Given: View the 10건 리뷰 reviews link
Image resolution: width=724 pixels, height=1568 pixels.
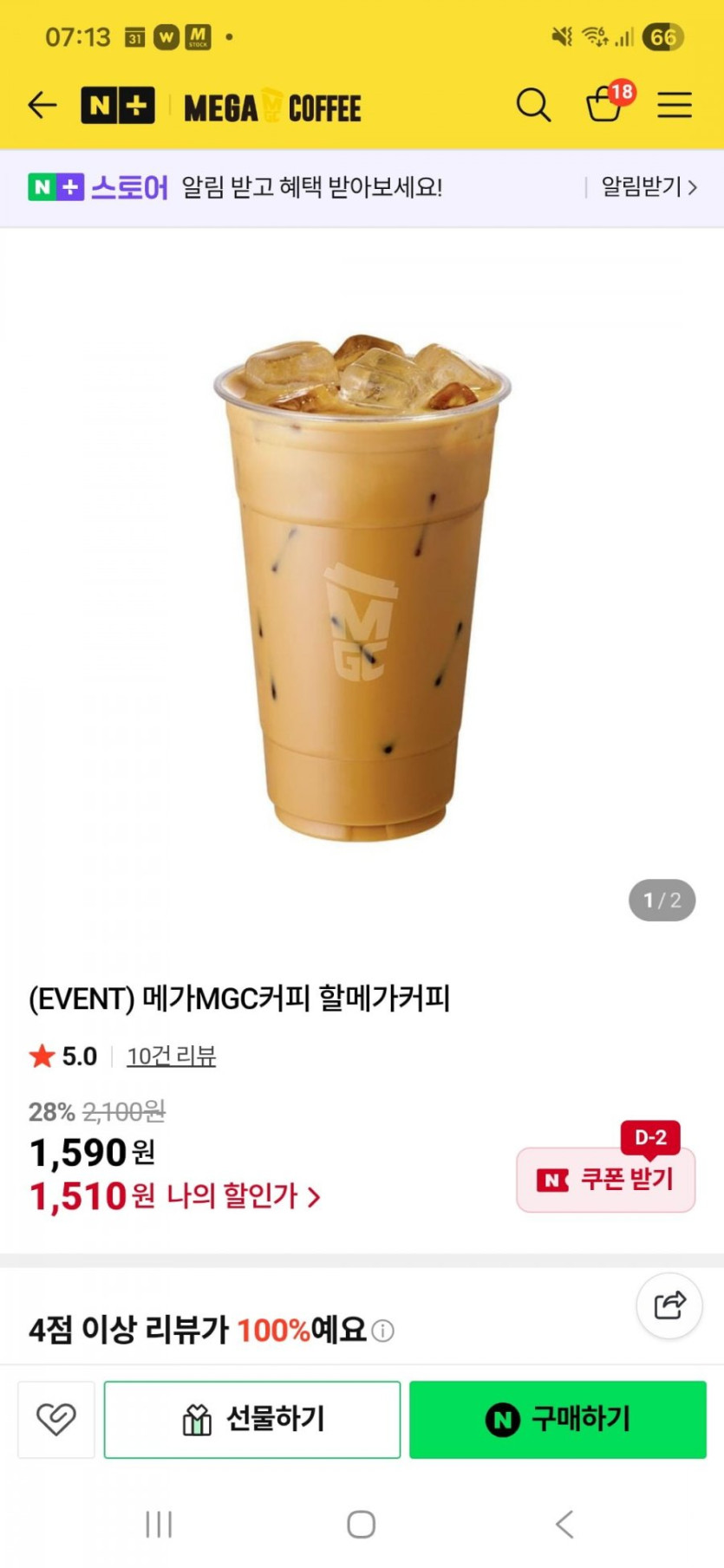Looking at the screenshot, I should tap(171, 1056).
